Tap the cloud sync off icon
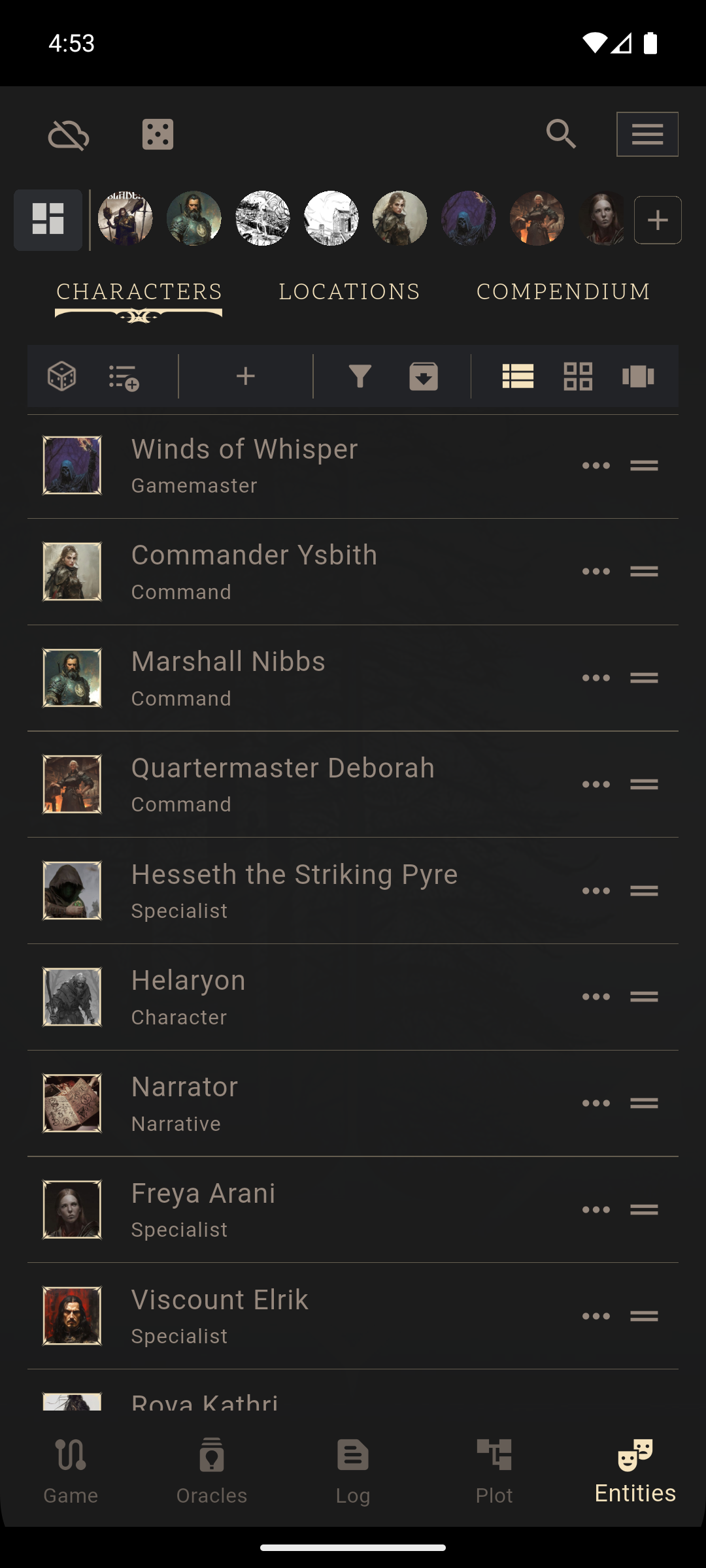706x1568 pixels. (69, 135)
